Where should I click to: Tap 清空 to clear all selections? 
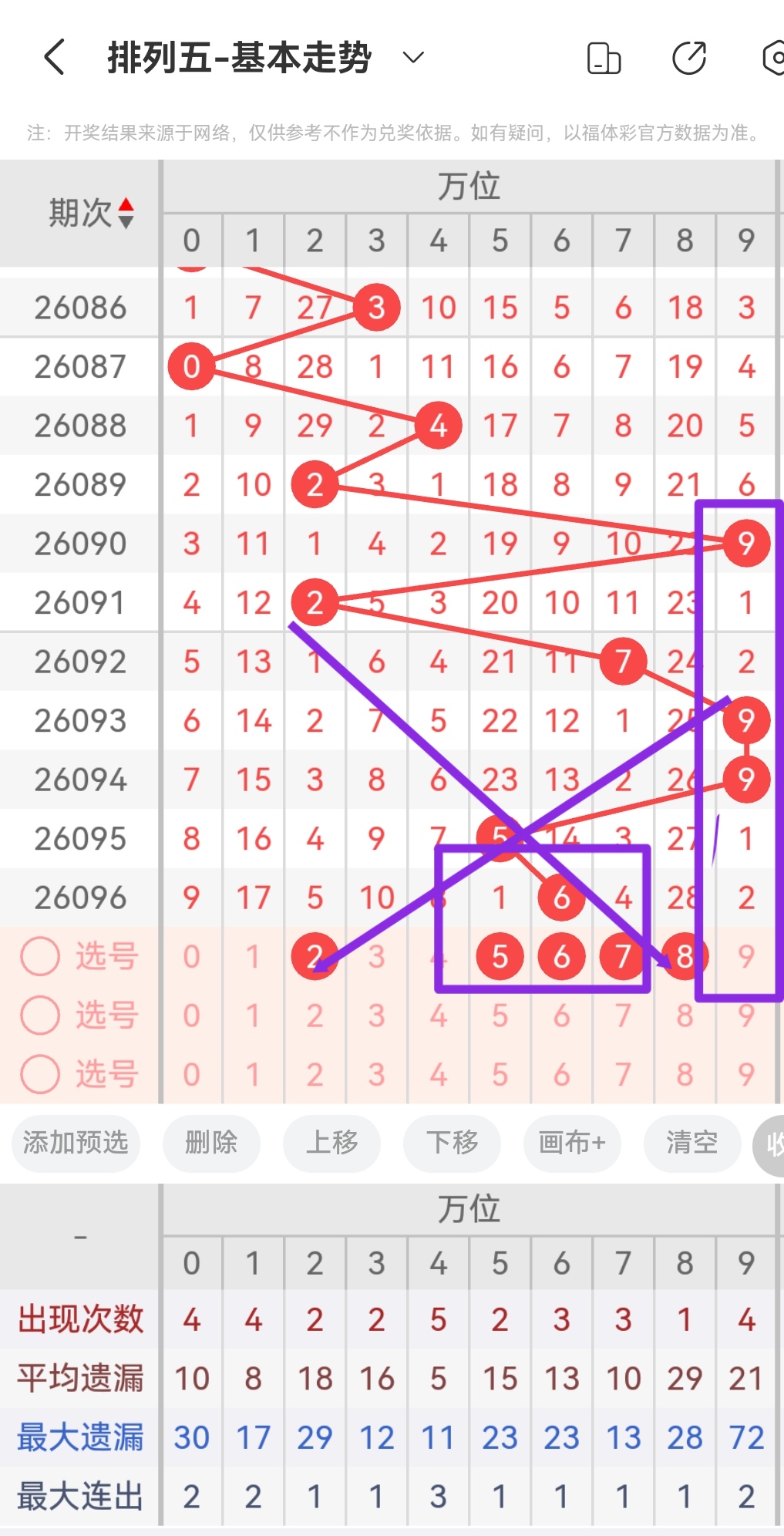[x=692, y=1144]
